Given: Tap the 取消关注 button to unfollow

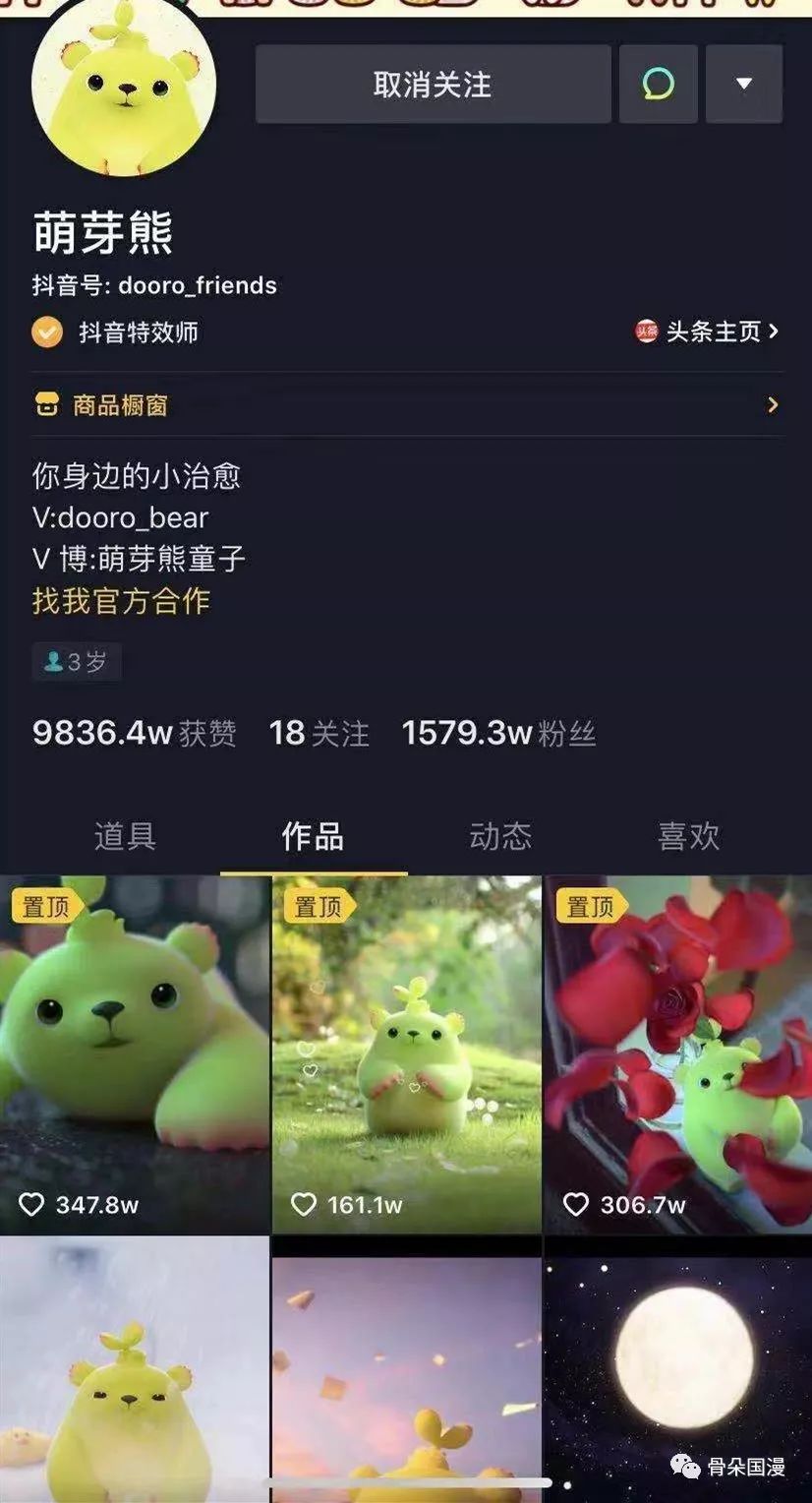Looking at the screenshot, I should pyautogui.click(x=433, y=85).
